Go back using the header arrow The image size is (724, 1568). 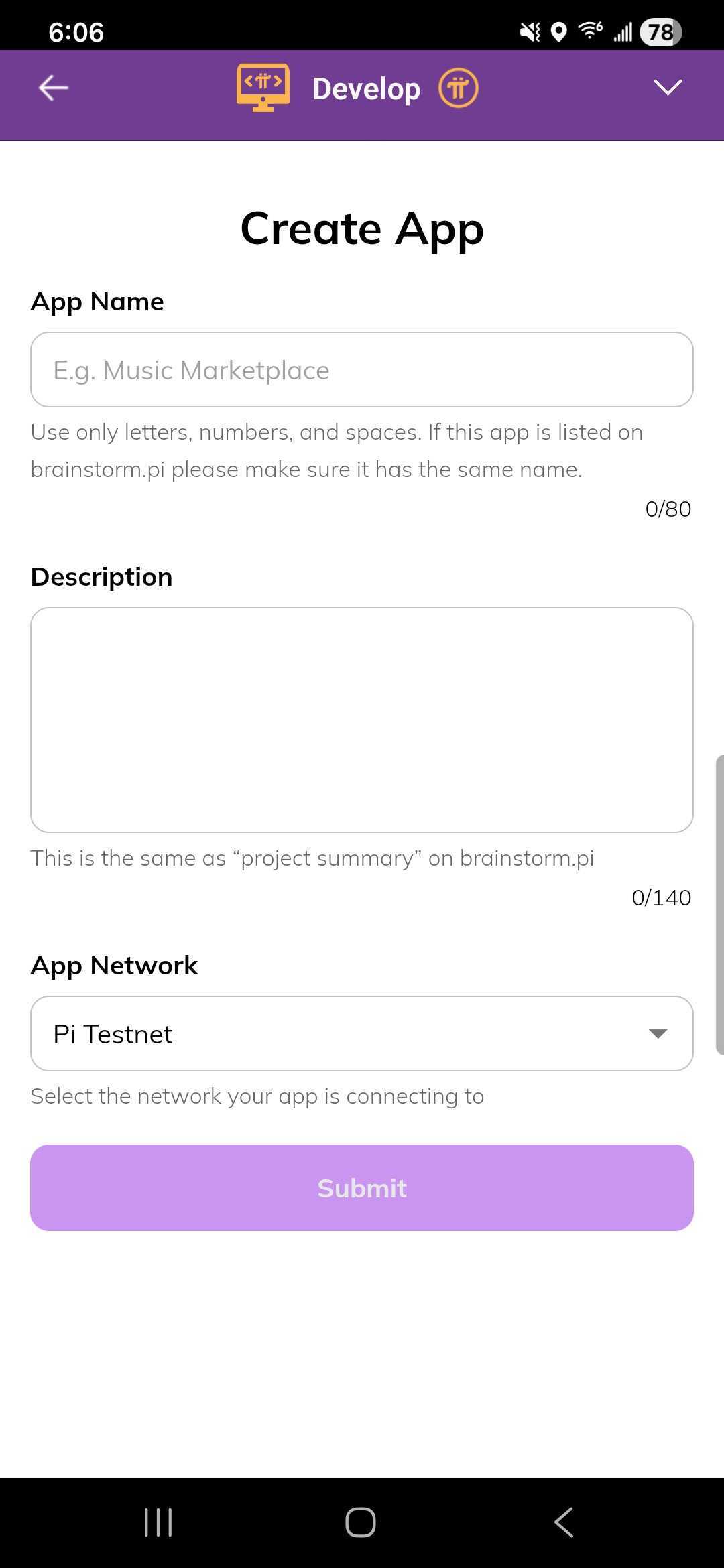pyautogui.click(x=54, y=88)
